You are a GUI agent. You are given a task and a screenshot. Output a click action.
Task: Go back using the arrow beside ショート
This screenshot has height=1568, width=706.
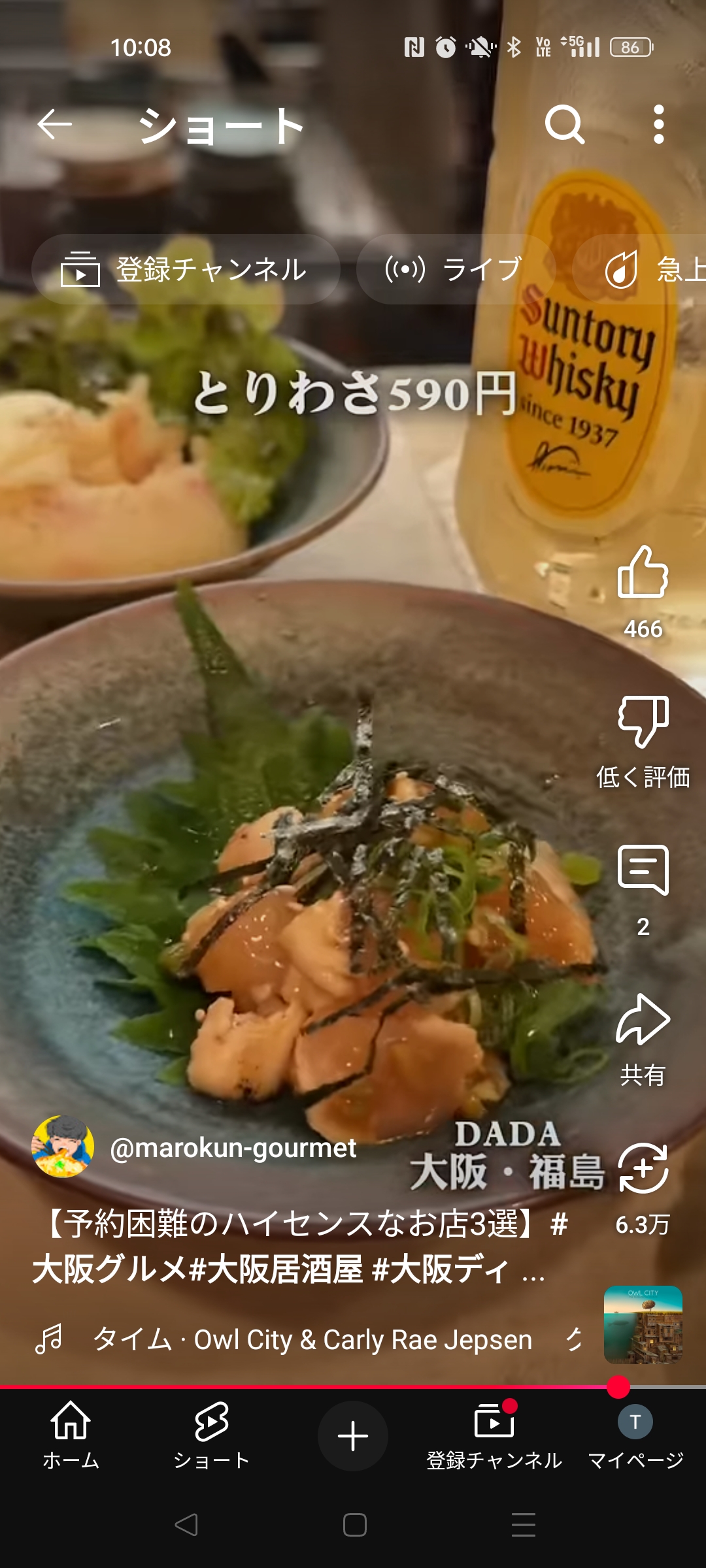pyautogui.click(x=55, y=124)
